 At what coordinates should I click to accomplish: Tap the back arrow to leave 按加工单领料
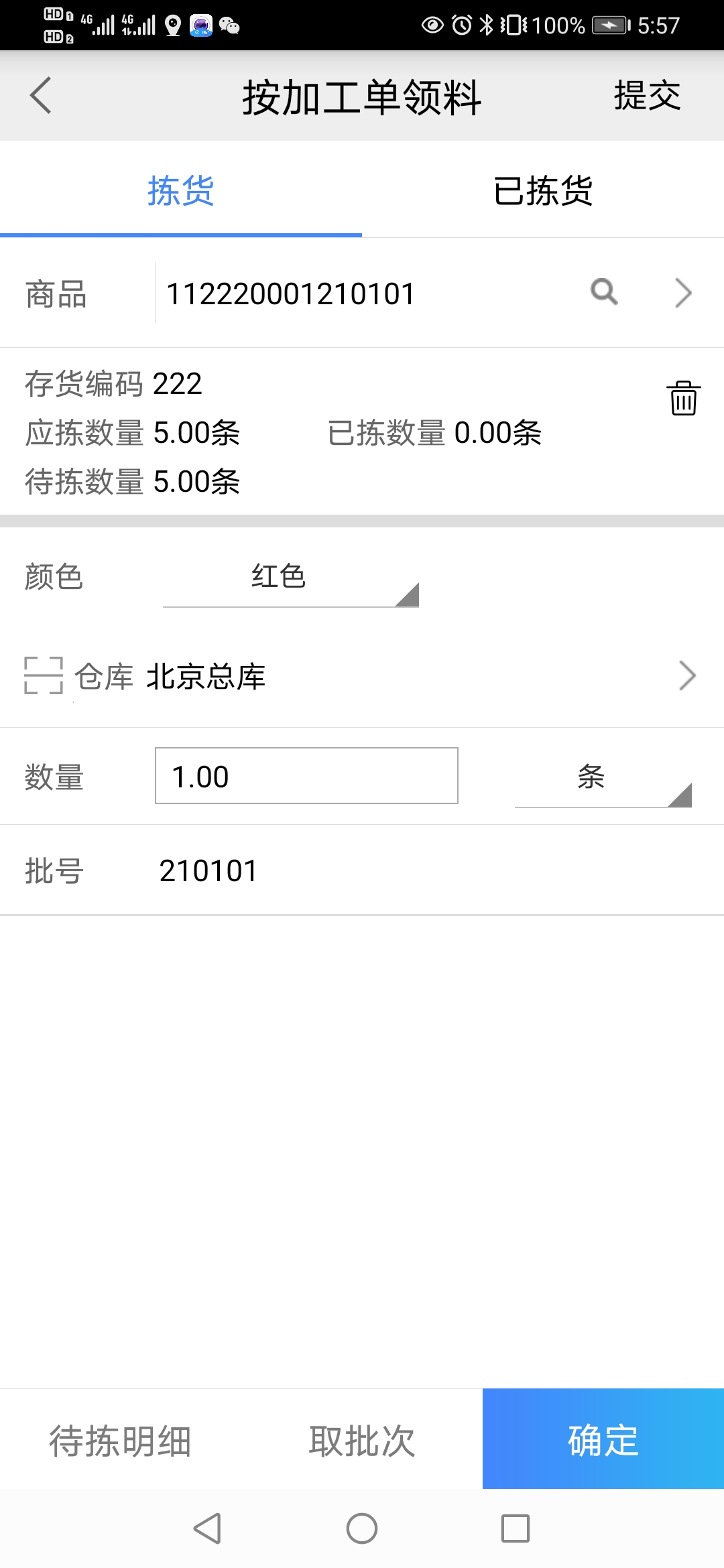click(x=40, y=96)
